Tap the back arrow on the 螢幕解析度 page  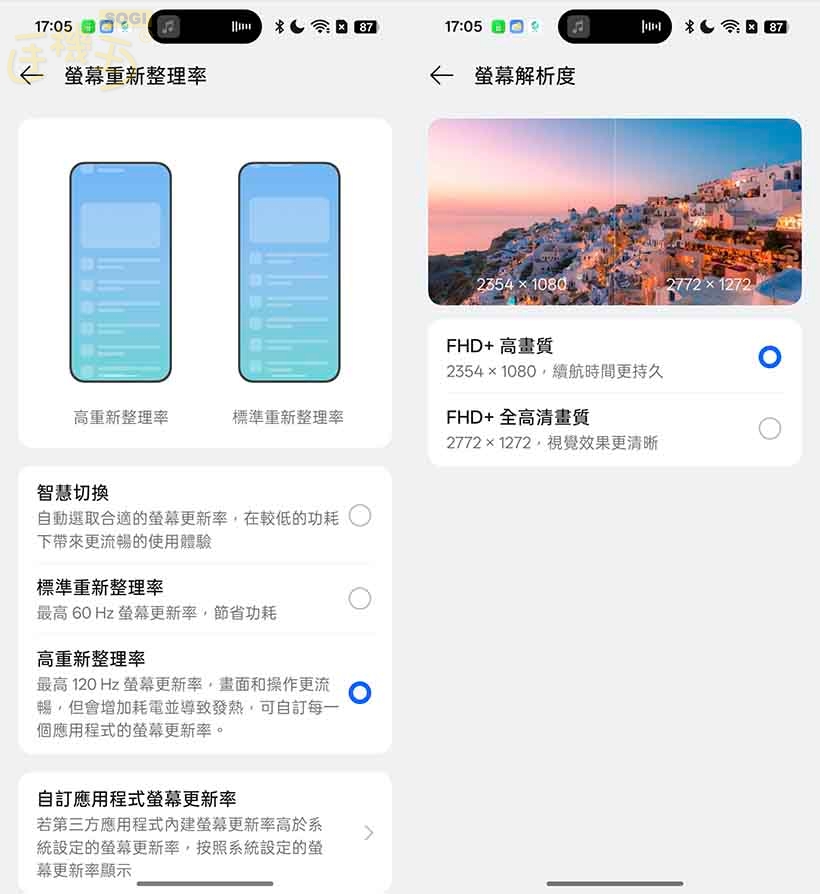(x=442, y=75)
